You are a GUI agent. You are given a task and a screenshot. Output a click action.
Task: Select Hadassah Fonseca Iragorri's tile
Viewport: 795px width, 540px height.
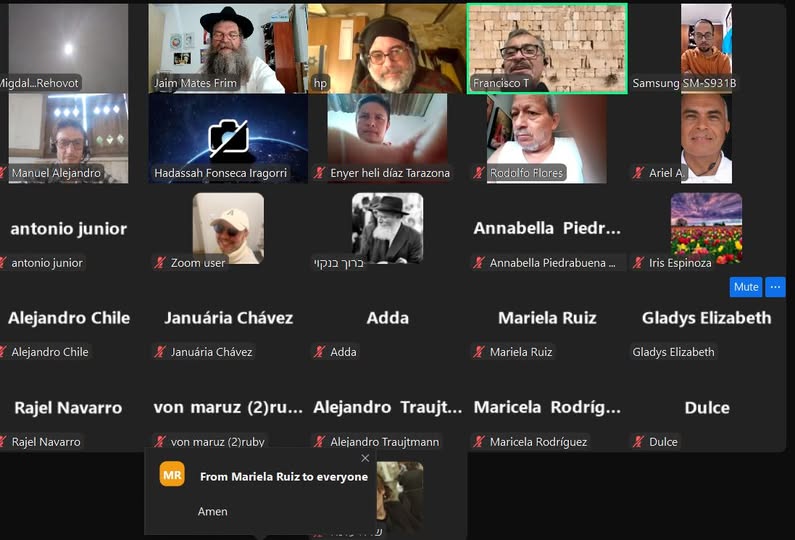[227, 137]
